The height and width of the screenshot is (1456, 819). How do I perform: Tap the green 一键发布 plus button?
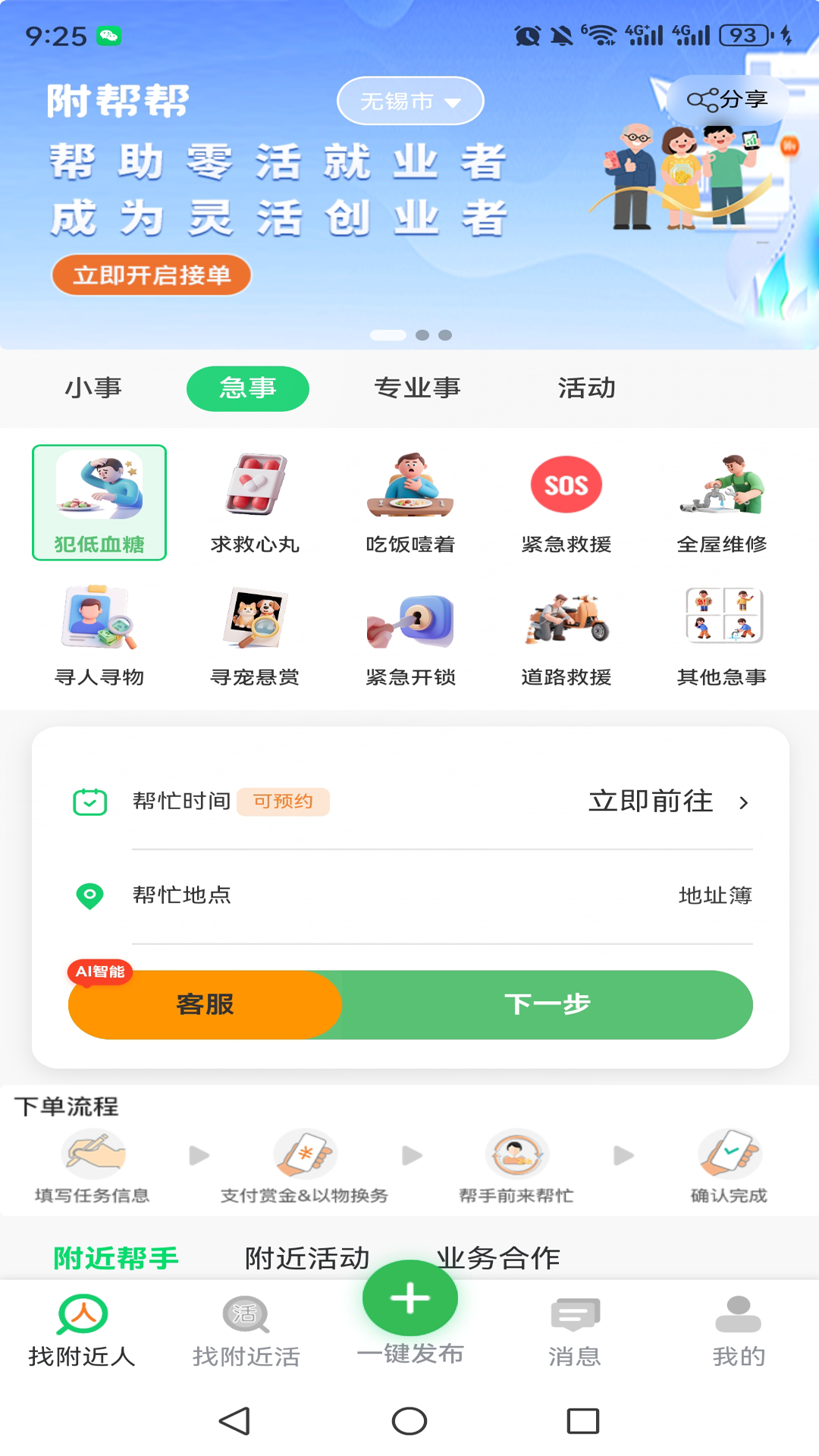point(409,1298)
